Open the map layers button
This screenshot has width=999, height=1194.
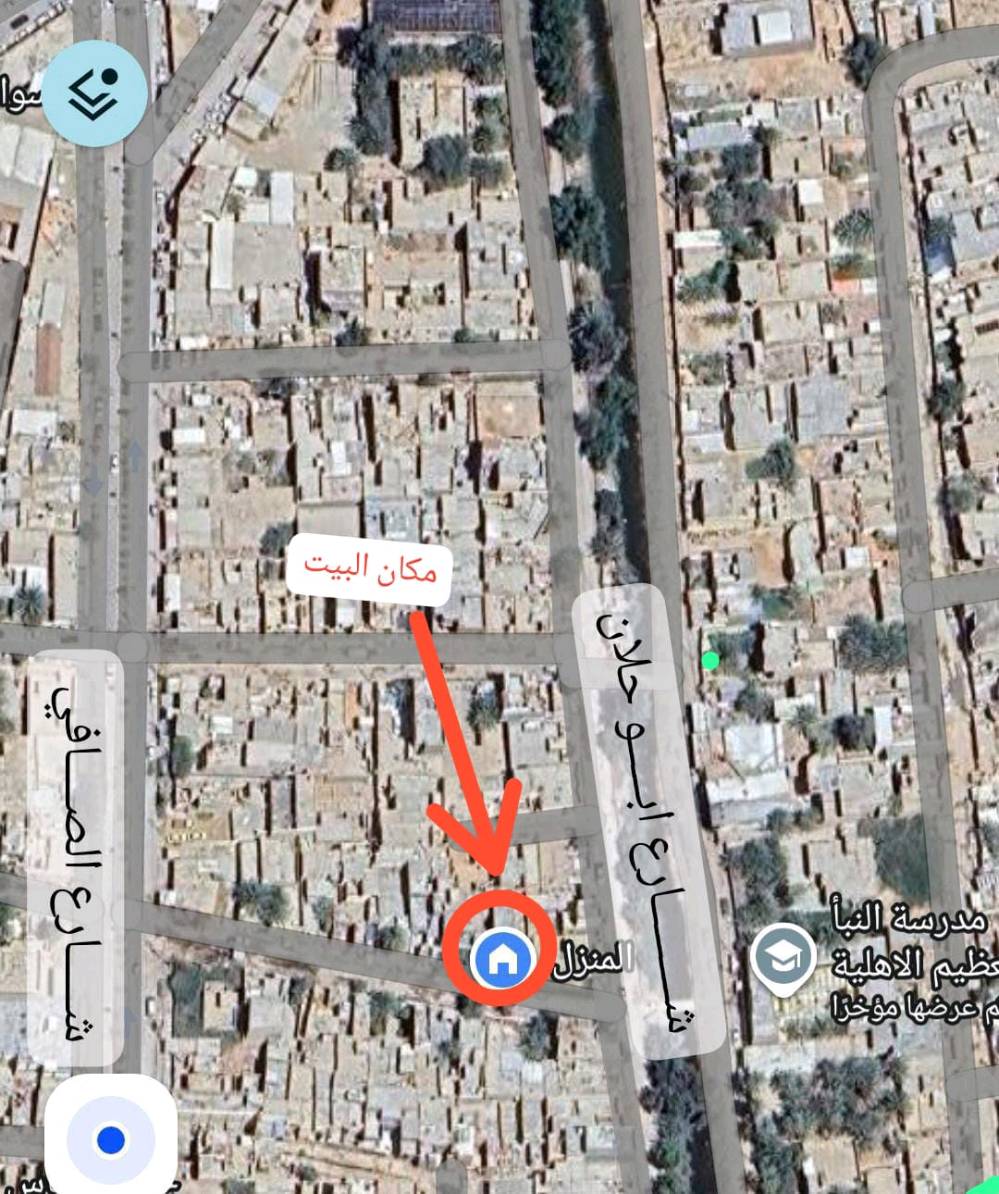pyautogui.click(x=95, y=95)
